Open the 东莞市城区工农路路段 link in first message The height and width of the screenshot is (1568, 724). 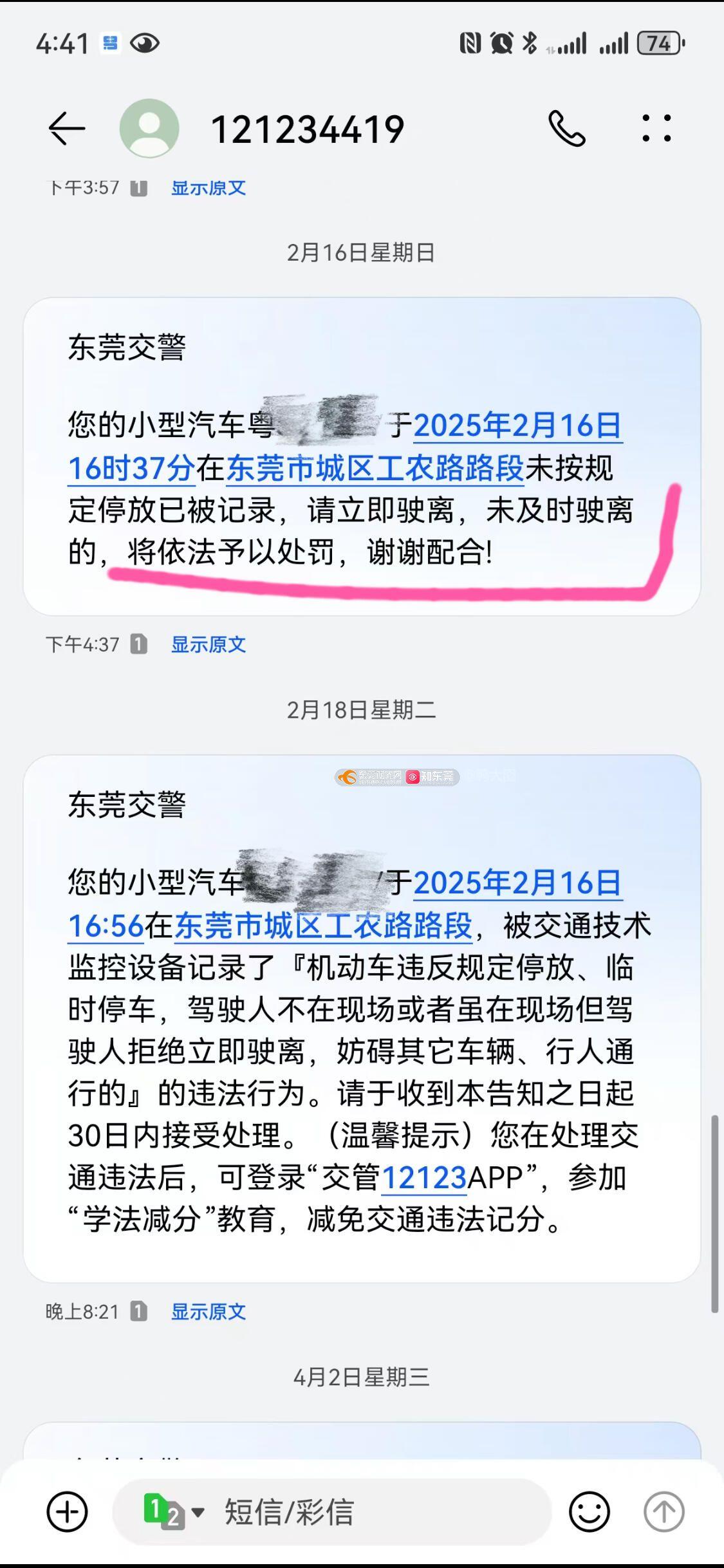click(x=375, y=468)
